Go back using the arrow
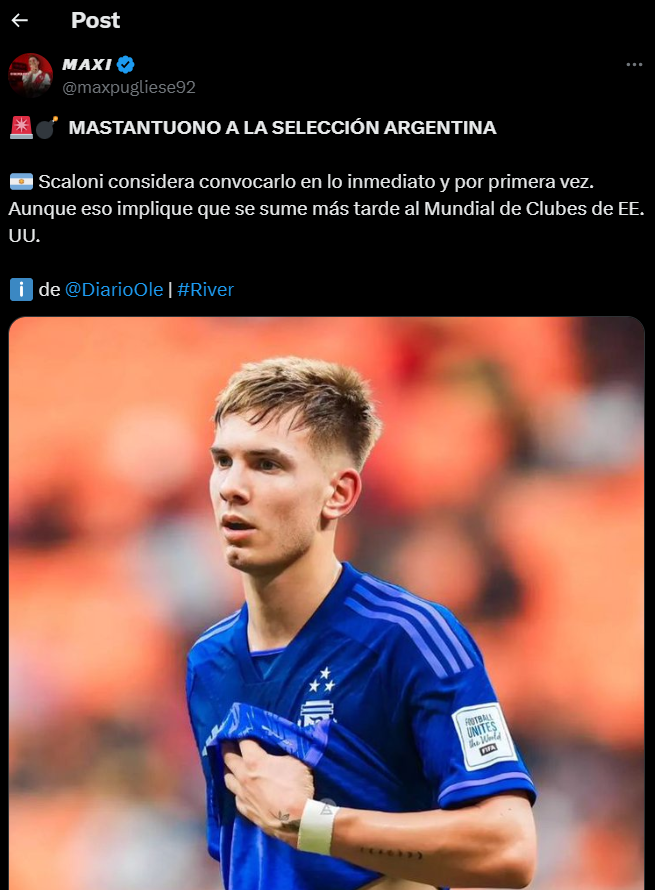 [20, 20]
